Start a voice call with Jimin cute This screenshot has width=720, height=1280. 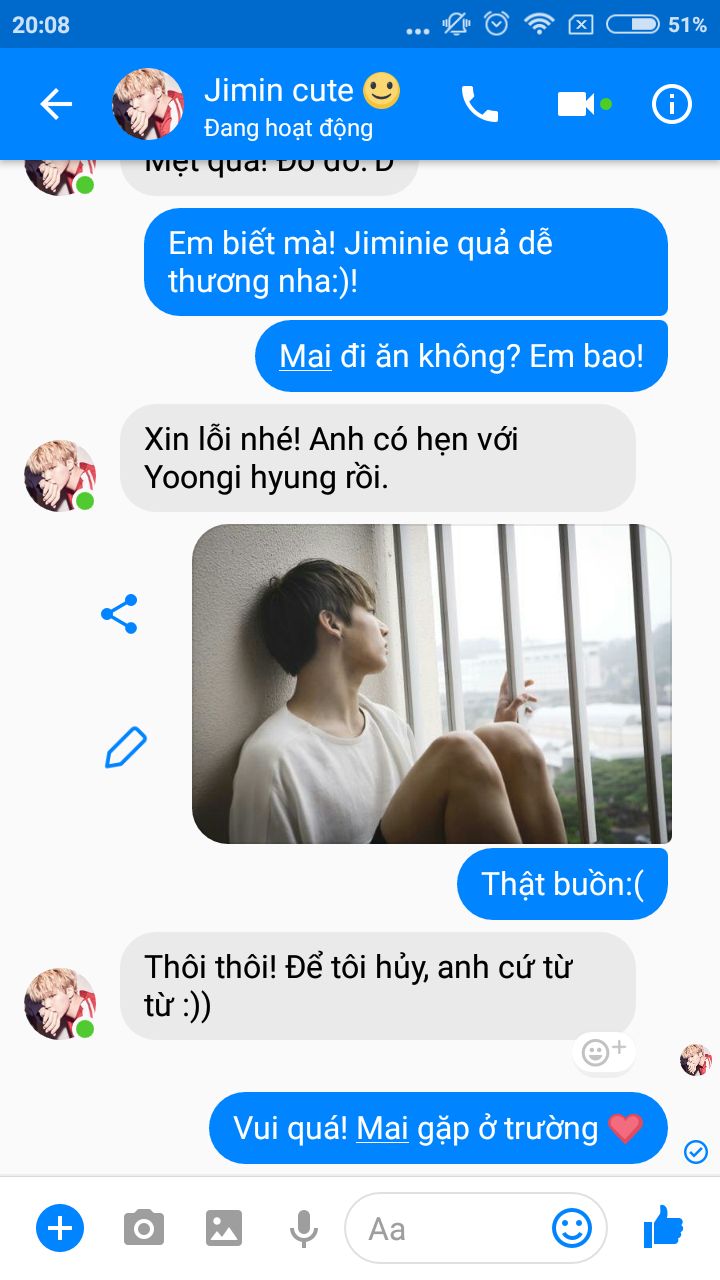tap(479, 104)
